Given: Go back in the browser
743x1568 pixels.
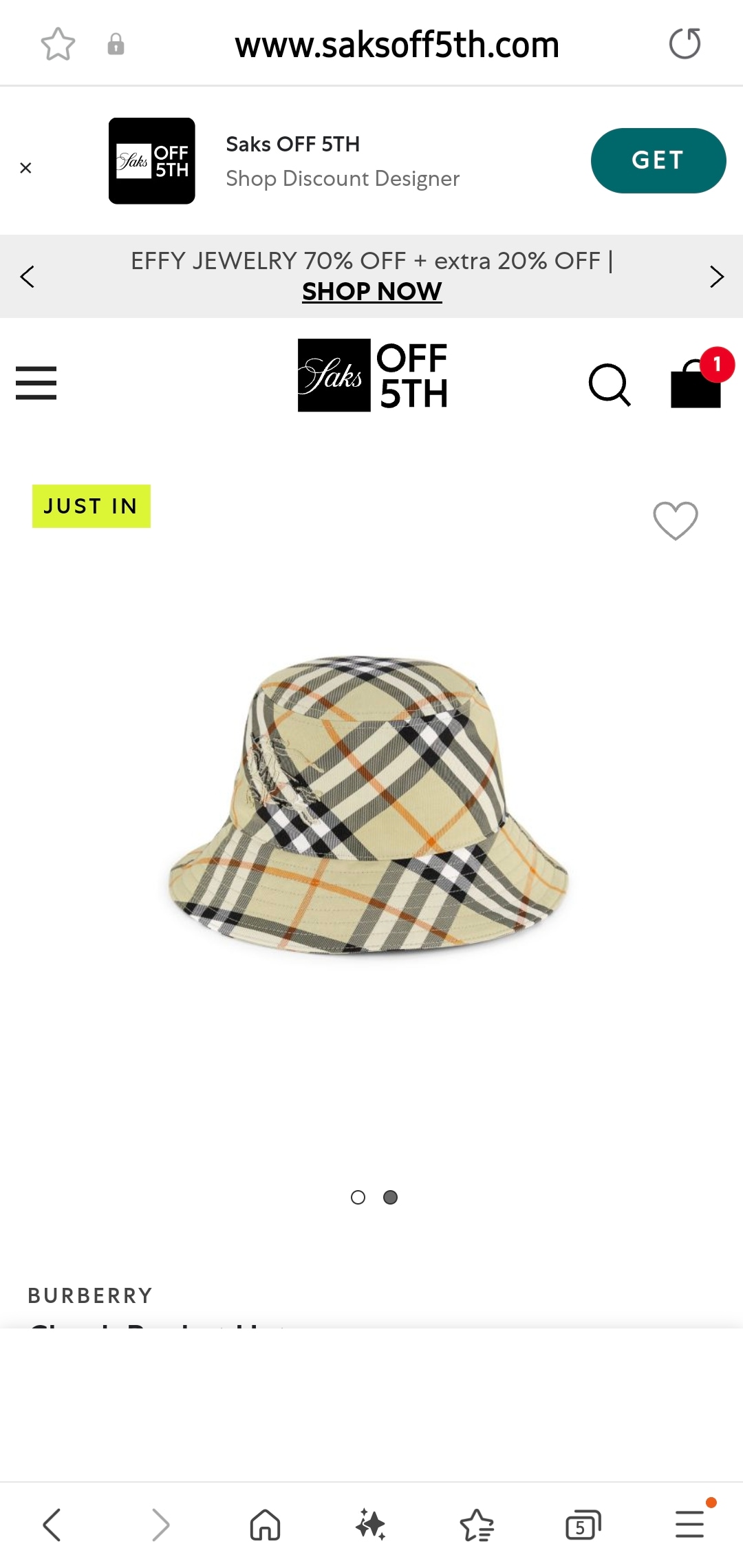Looking at the screenshot, I should [x=52, y=1525].
